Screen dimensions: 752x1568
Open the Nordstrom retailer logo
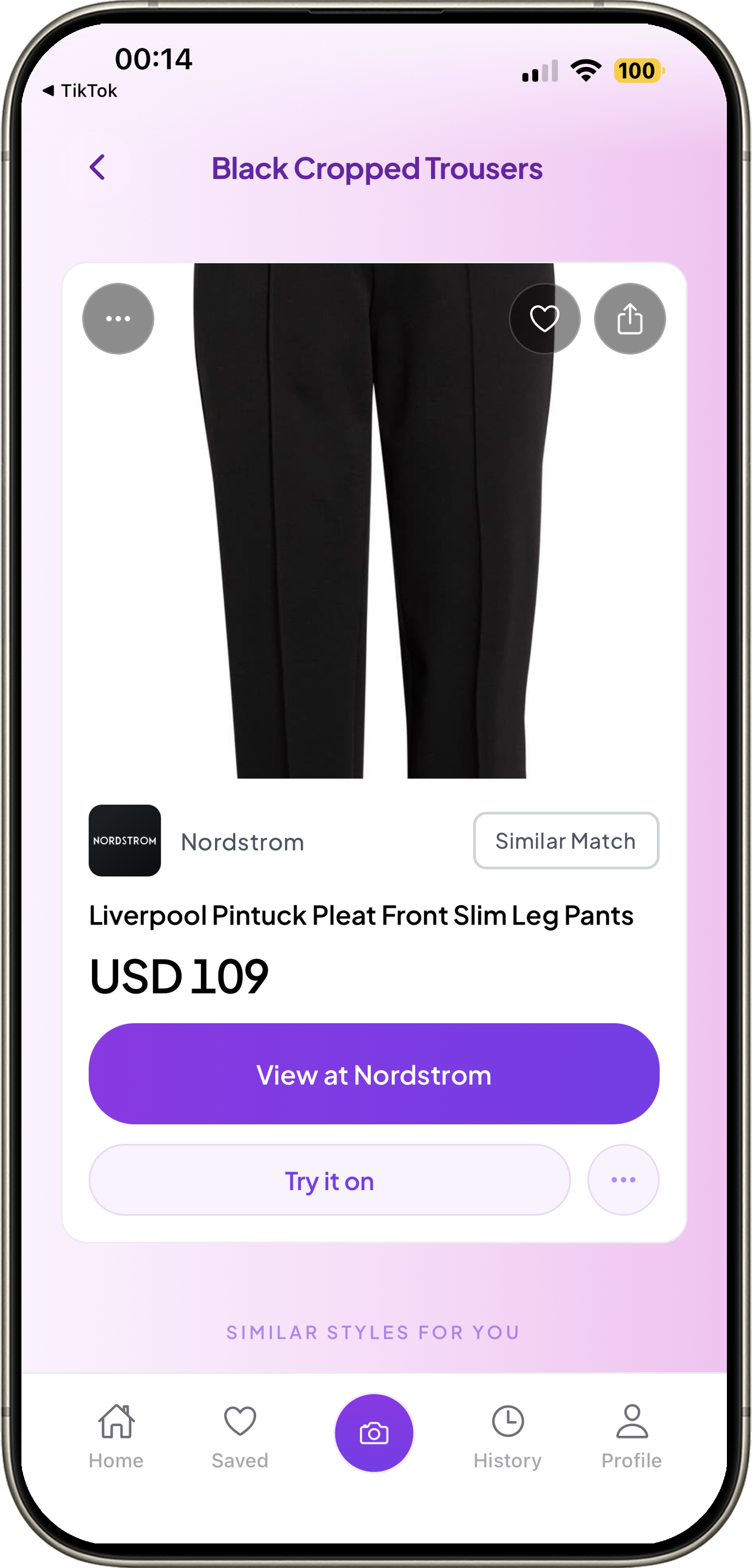125,841
